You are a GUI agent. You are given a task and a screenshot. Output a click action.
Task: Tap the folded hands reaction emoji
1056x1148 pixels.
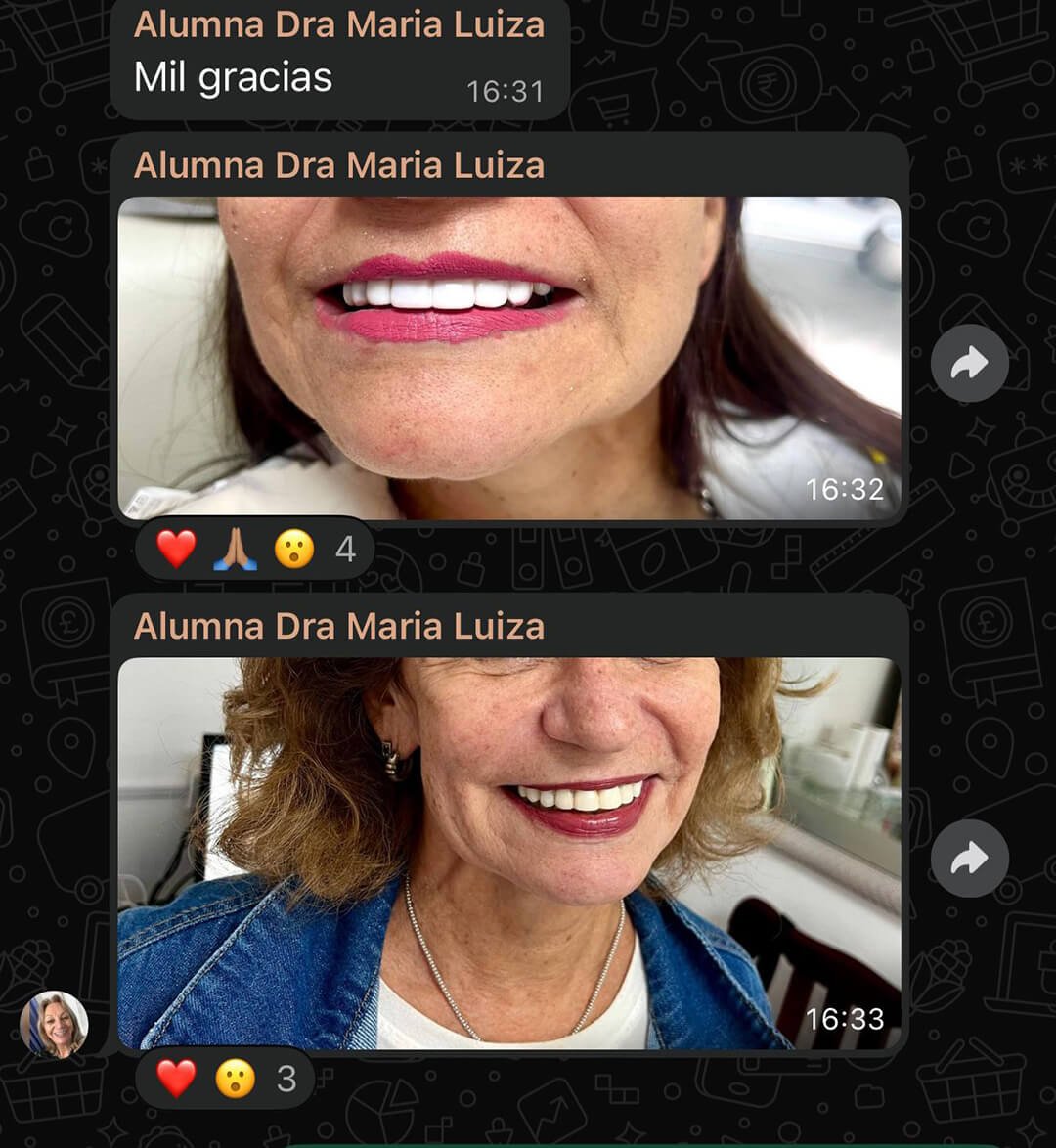pyautogui.click(x=235, y=548)
